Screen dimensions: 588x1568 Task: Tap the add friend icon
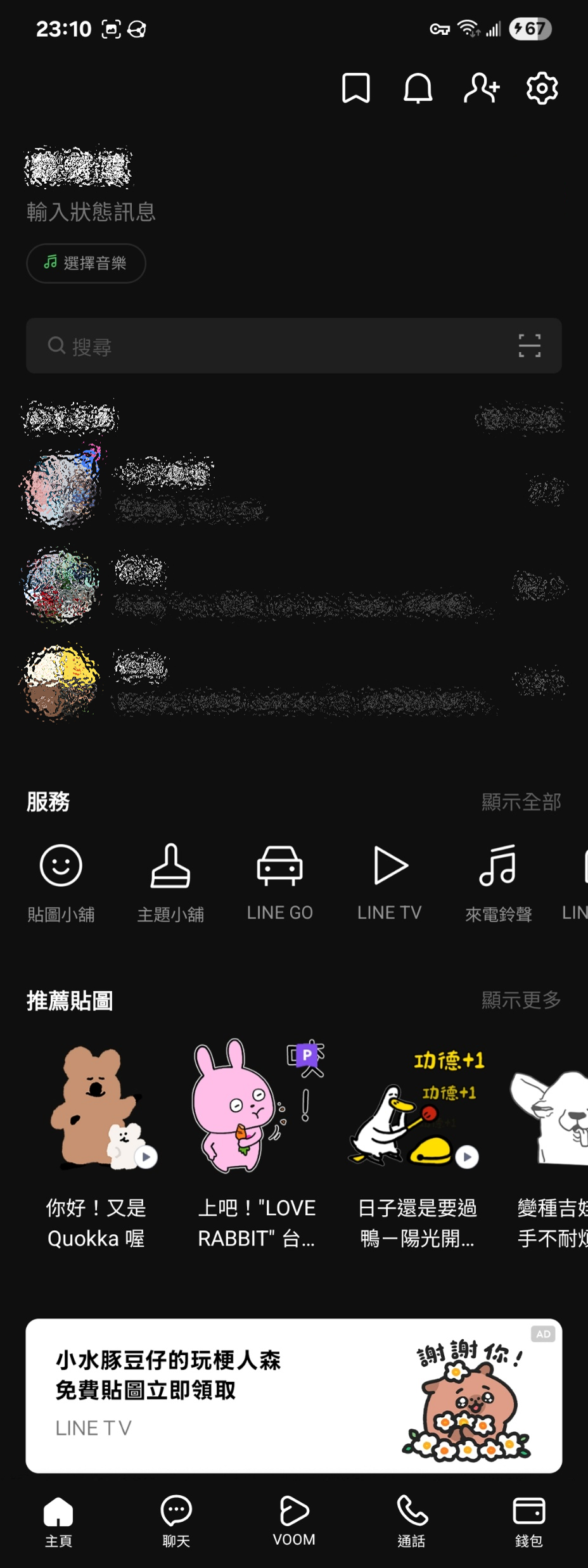481,88
